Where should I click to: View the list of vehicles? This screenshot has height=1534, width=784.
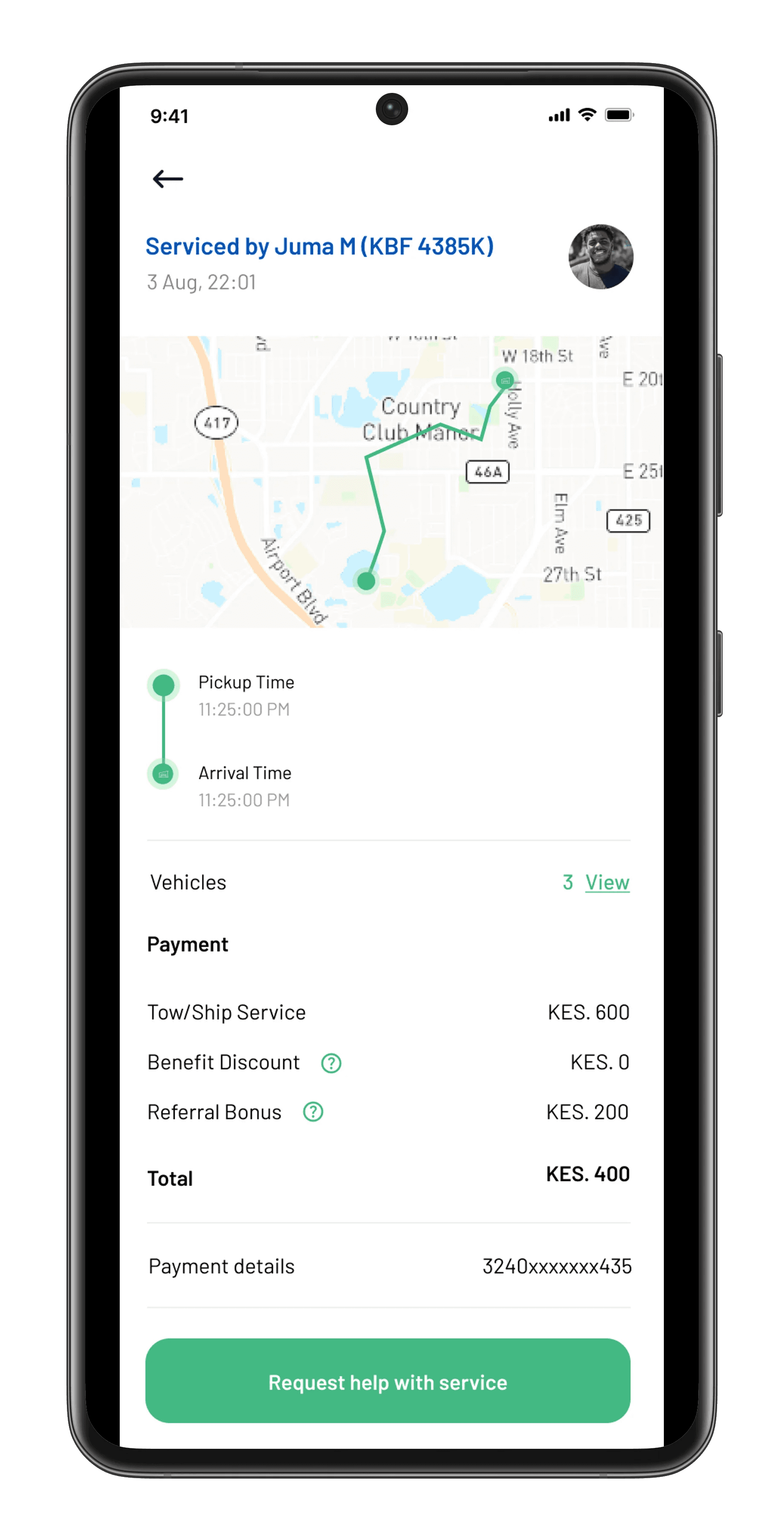(x=607, y=882)
